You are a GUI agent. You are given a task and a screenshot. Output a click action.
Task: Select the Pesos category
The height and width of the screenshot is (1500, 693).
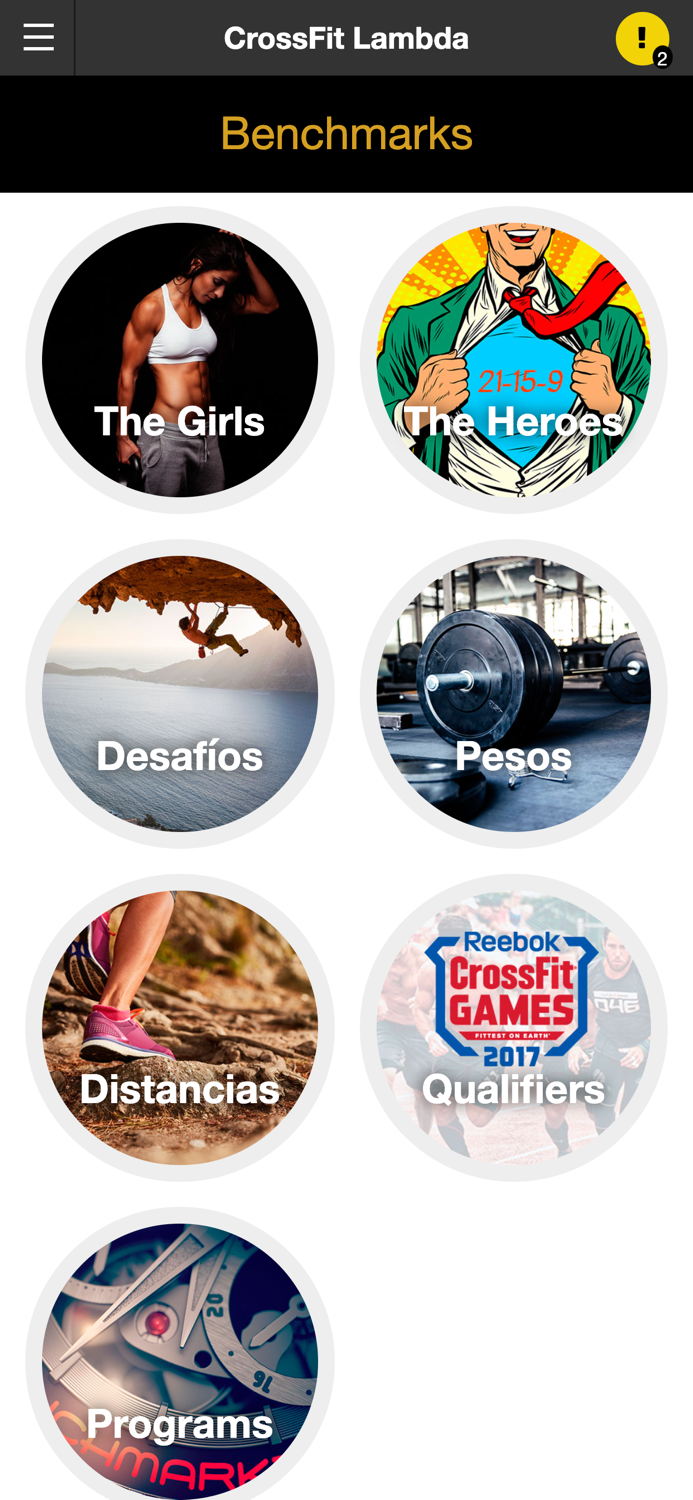coord(513,694)
